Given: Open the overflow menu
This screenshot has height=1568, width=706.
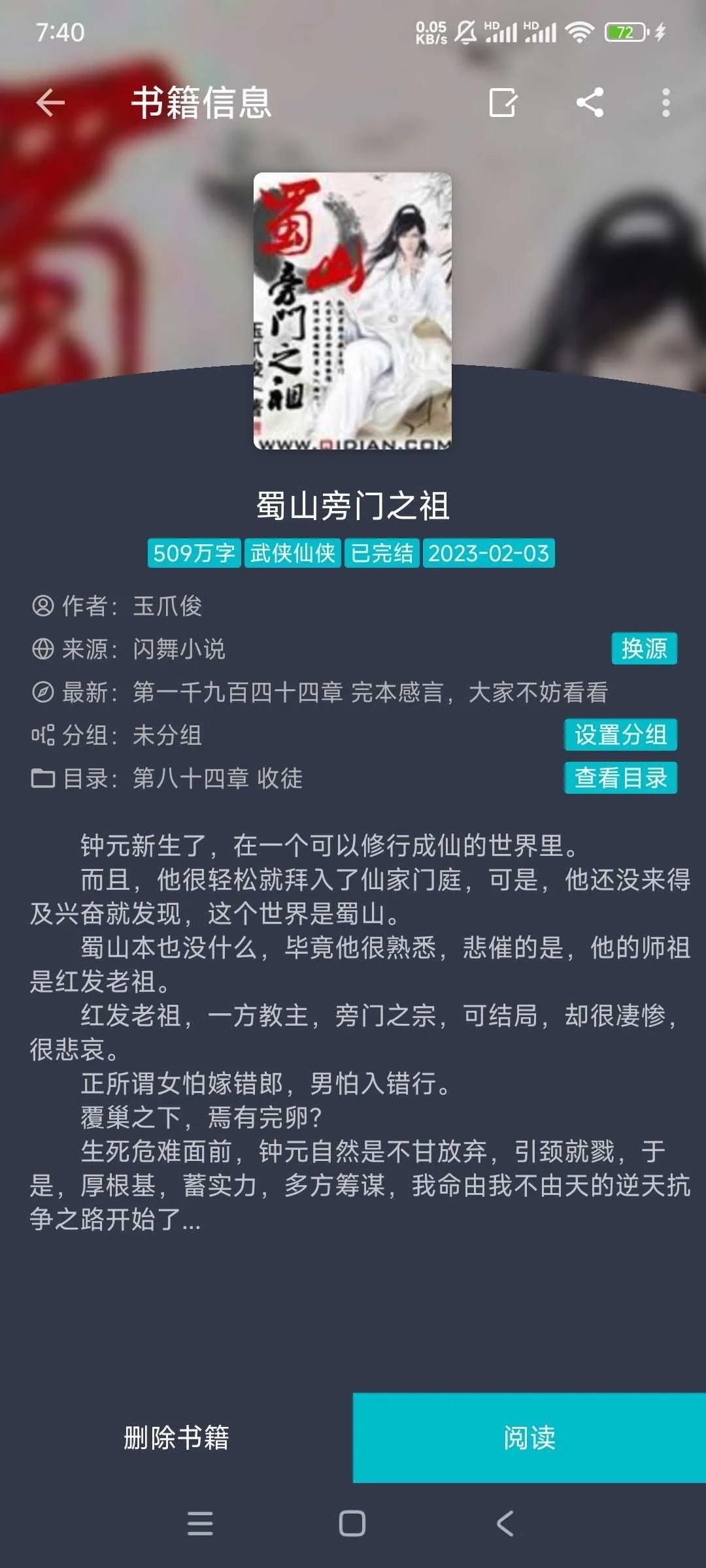Looking at the screenshot, I should 665,103.
